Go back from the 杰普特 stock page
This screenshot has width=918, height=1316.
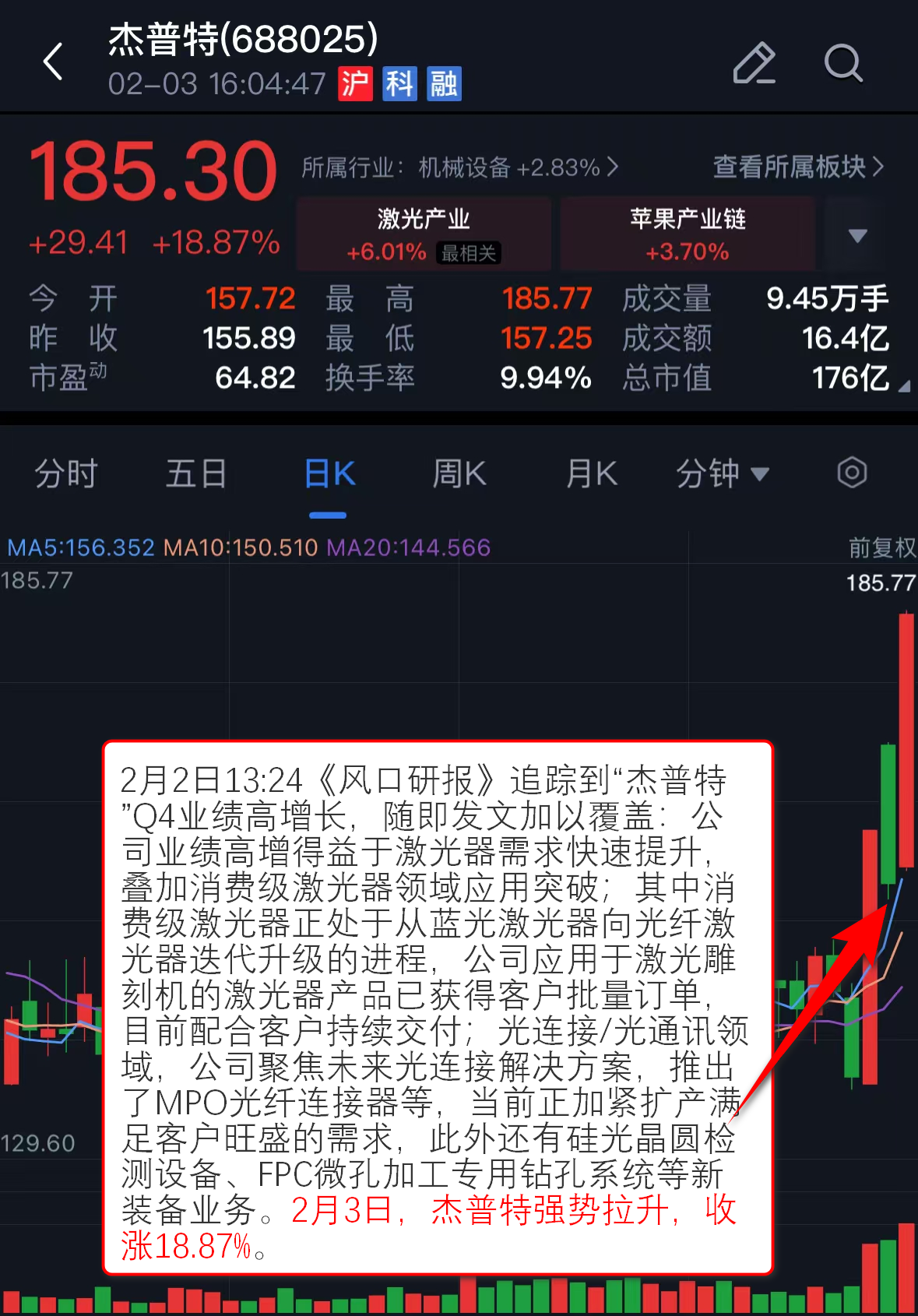[53, 62]
